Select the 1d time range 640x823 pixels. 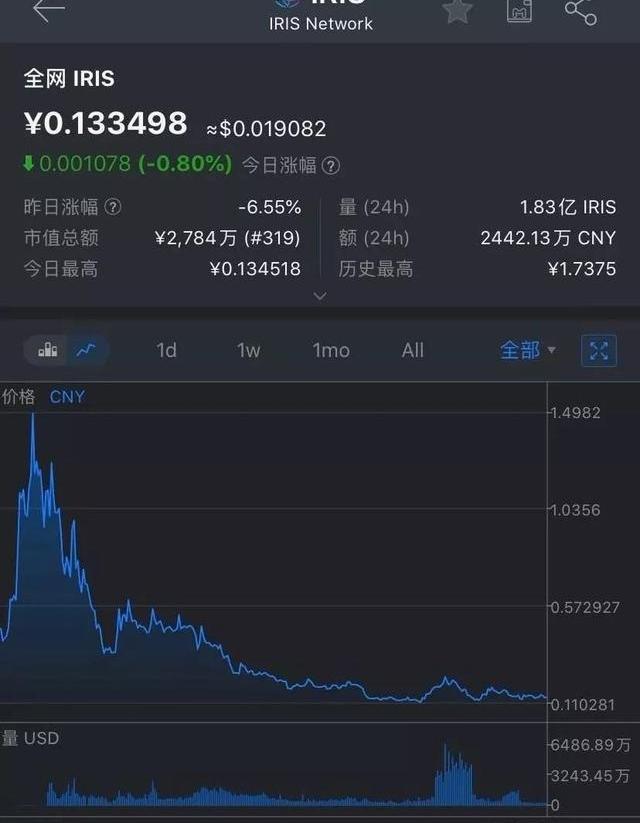point(166,350)
